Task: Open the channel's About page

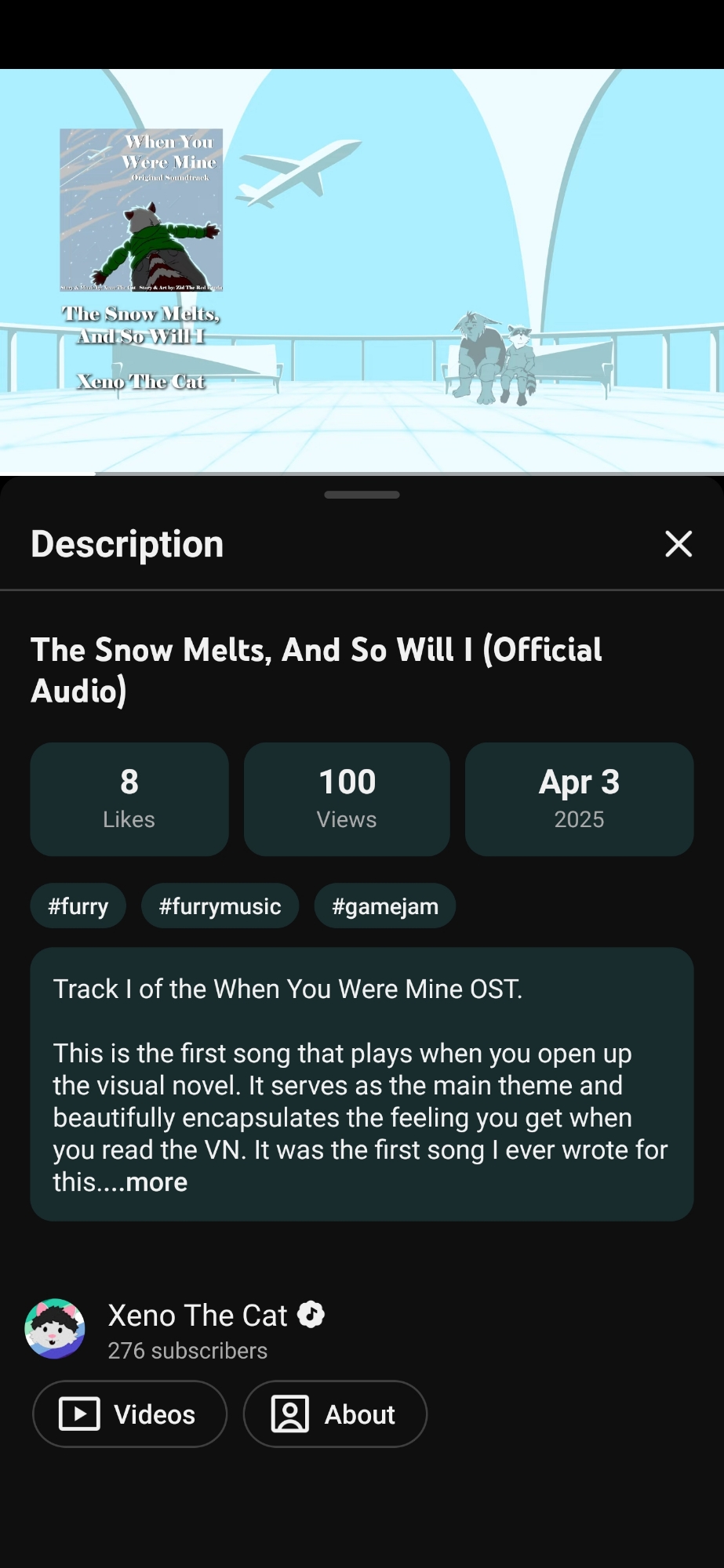Action: 335,1414
